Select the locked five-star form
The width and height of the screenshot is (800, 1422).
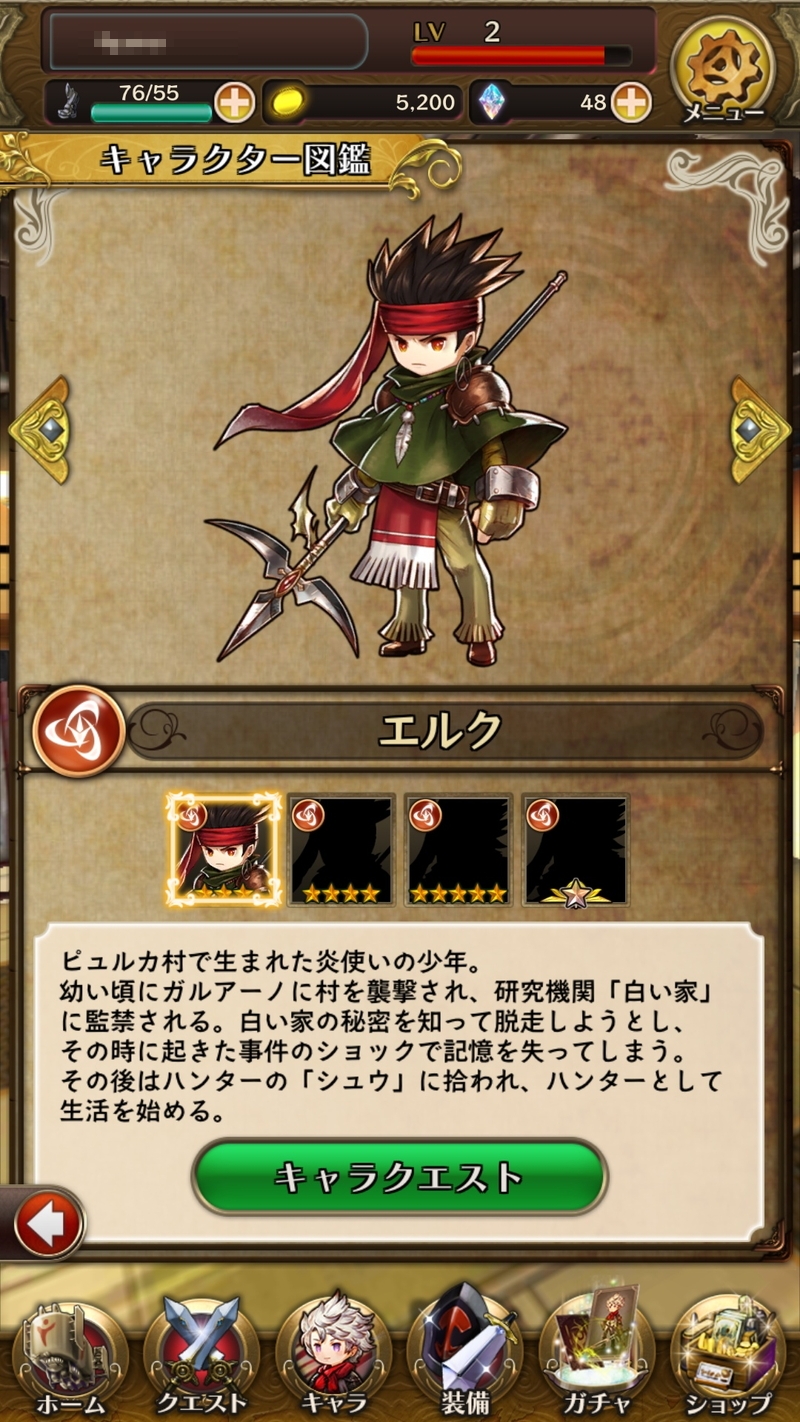point(458,850)
